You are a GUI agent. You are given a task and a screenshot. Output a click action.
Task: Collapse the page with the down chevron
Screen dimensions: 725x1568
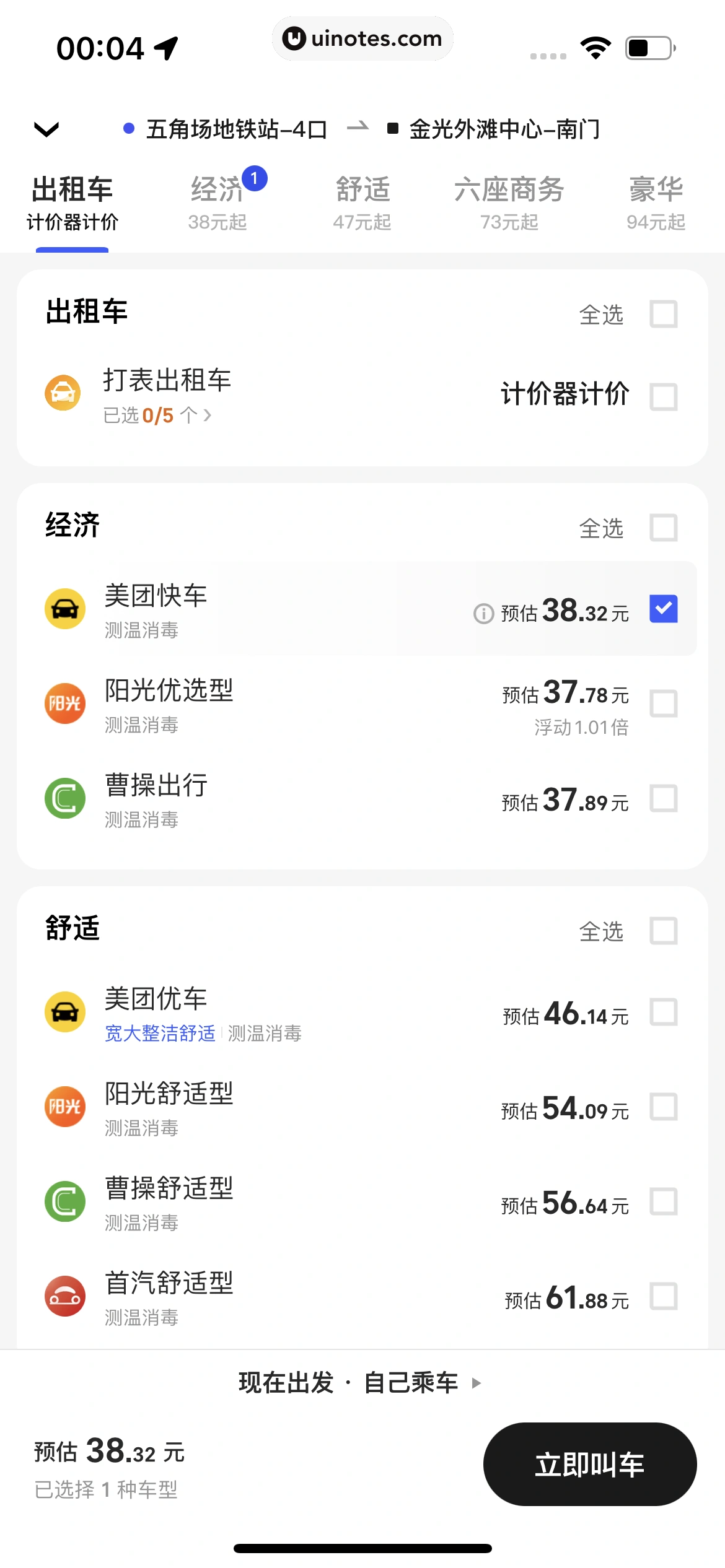click(45, 129)
